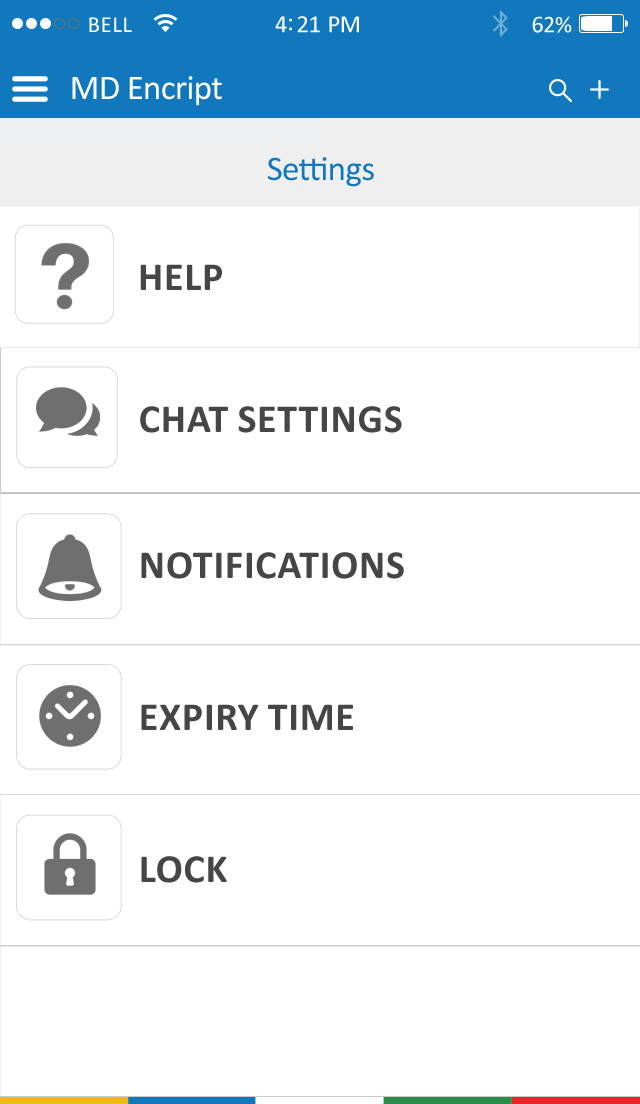Open the Lock settings
Viewport: 640px width, 1104px height.
click(x=320, y=869)
